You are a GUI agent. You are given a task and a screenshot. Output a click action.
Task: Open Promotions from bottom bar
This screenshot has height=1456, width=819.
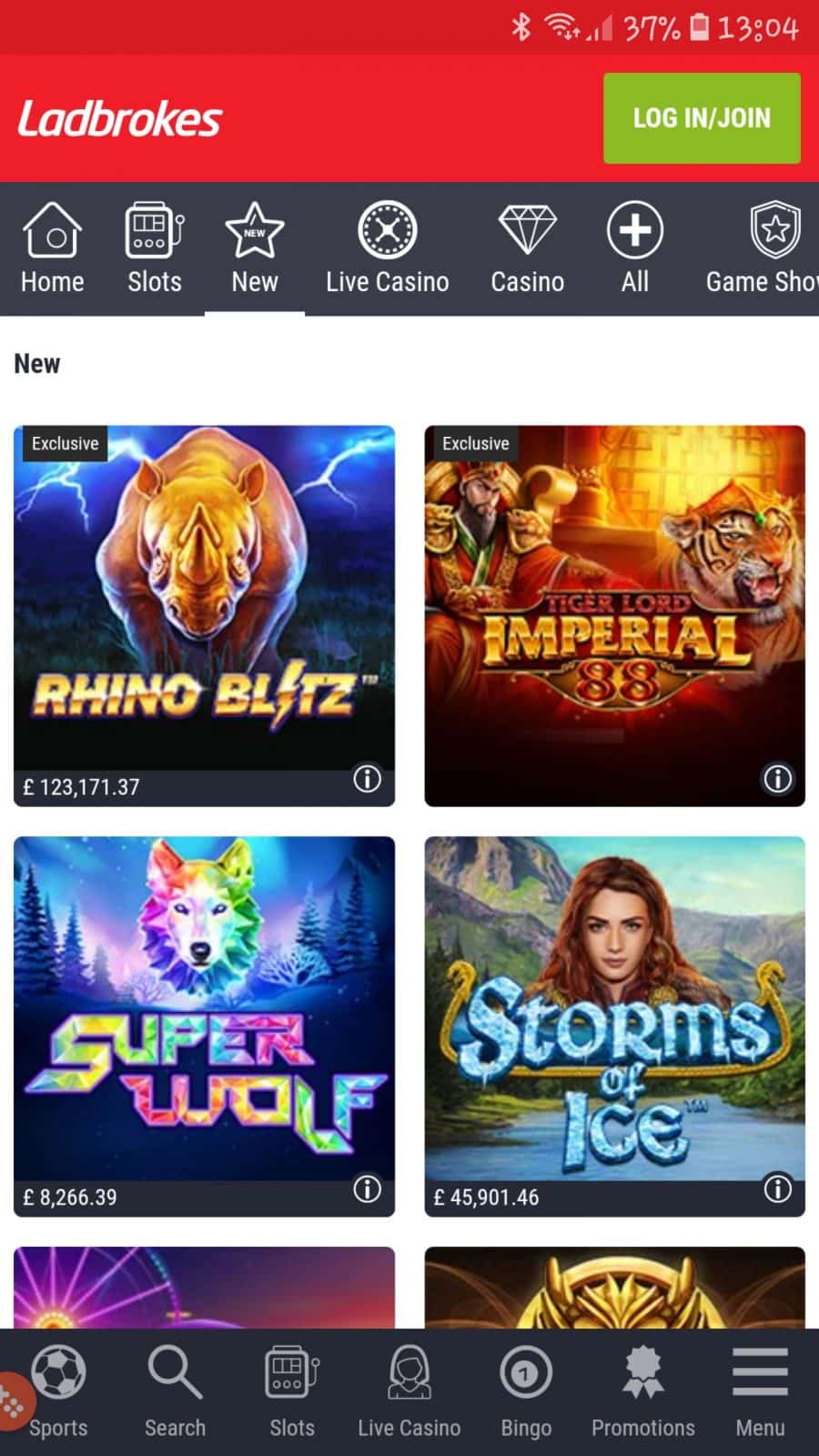point(643,1392)
